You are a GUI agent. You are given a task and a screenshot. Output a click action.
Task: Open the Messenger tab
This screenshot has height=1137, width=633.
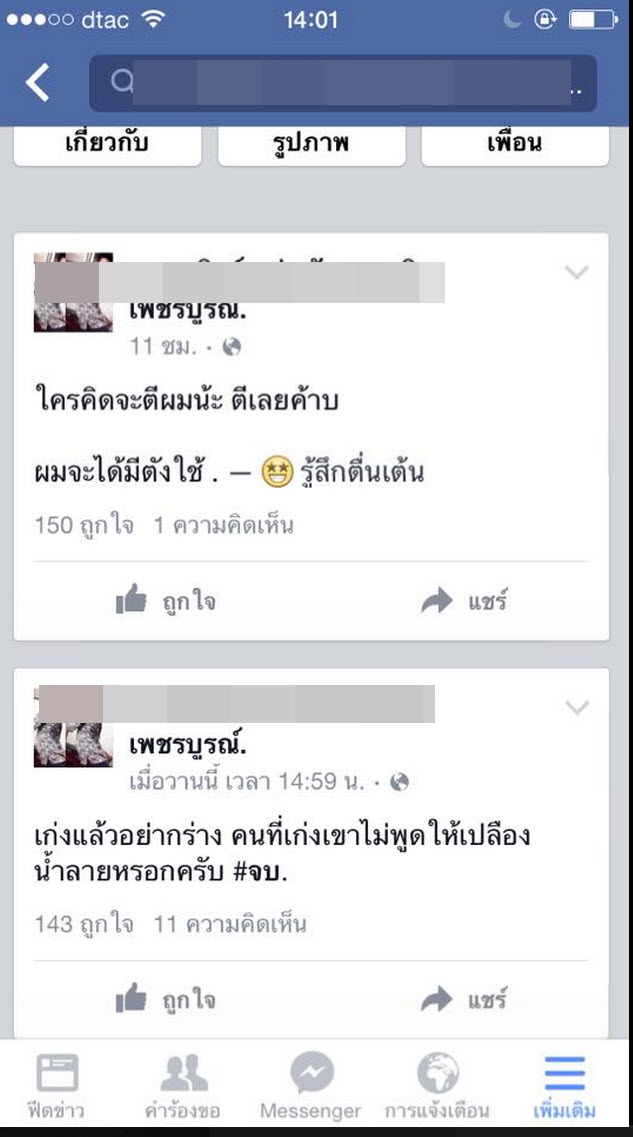(310, 1087)
